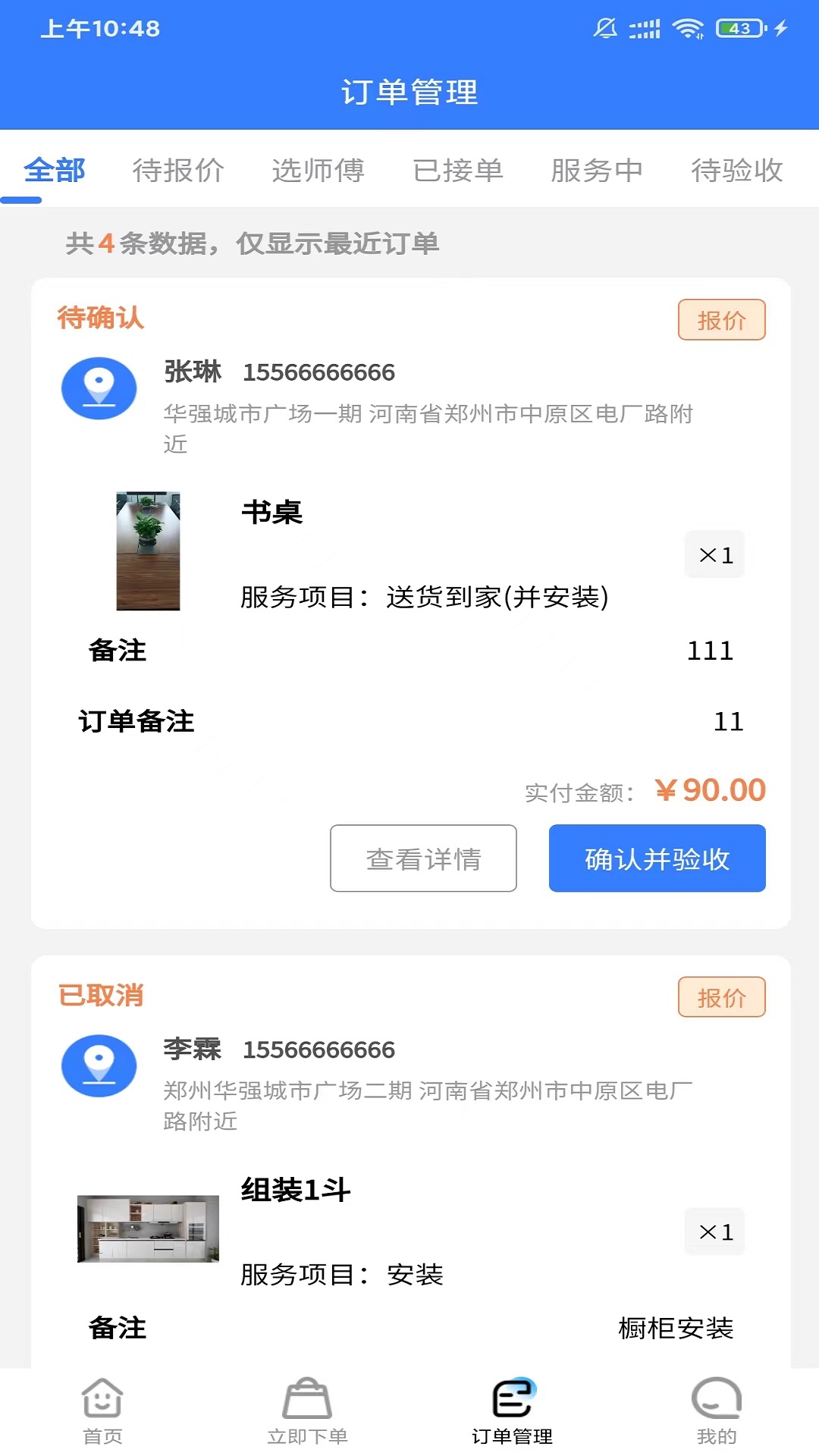The height and width of the screenshot is (1456, 819).
Task: Switch to the 待报价 tab
Action: click(177, 170)
